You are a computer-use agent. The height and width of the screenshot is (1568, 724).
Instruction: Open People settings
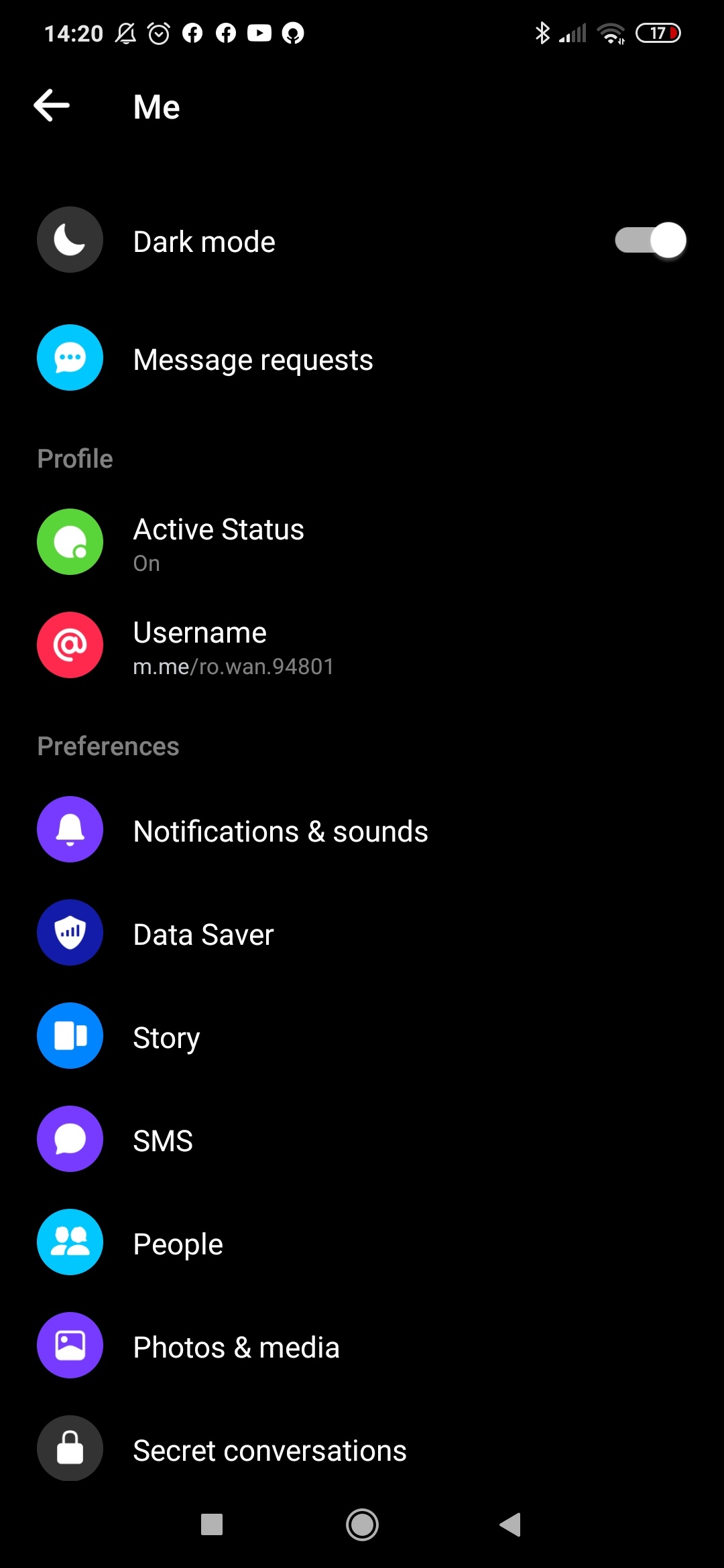(x=362, y=1243)
